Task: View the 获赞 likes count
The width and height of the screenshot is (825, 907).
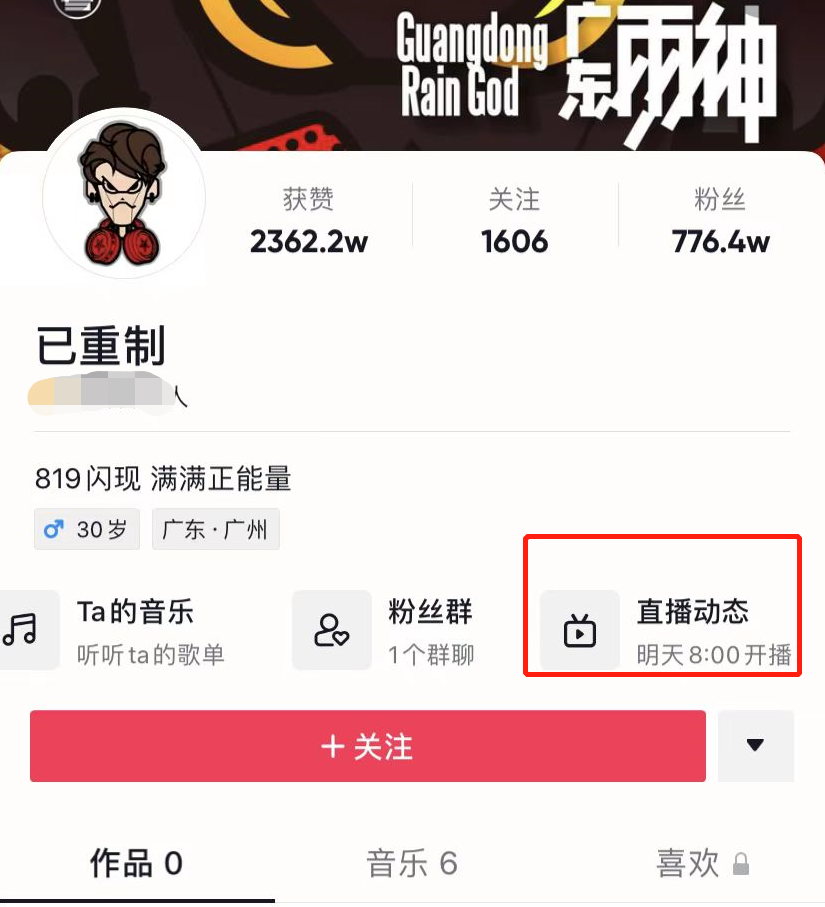Action: point(307,221)
